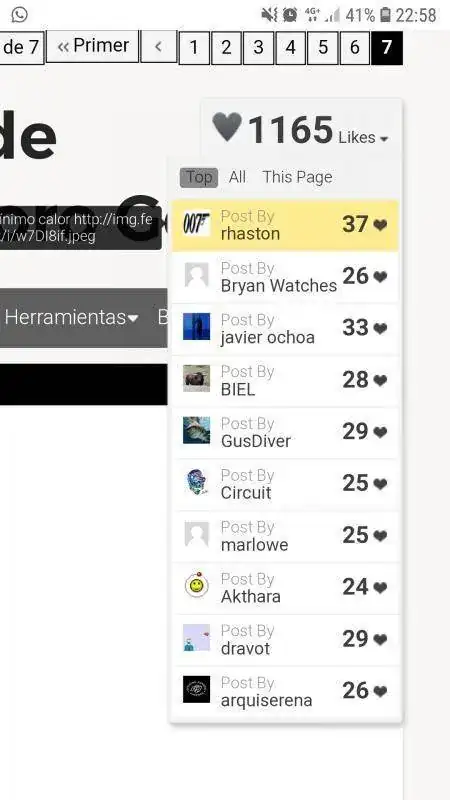Go to the previous page arrow
Screen dimensions: 450x800
pos(159,47)
